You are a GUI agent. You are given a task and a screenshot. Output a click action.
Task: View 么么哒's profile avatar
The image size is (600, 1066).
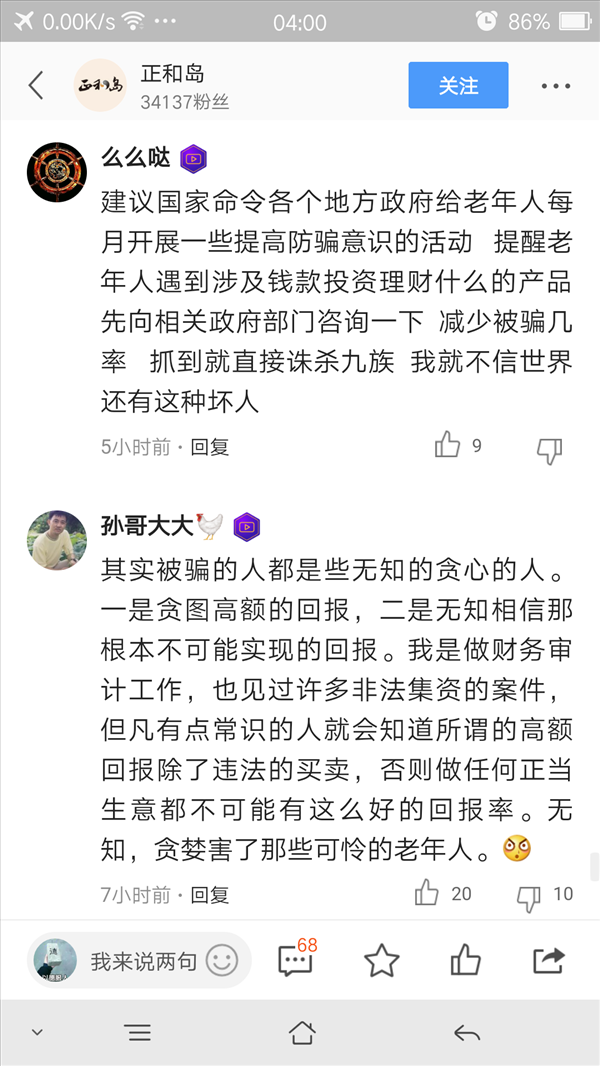[x=56, y=172]
